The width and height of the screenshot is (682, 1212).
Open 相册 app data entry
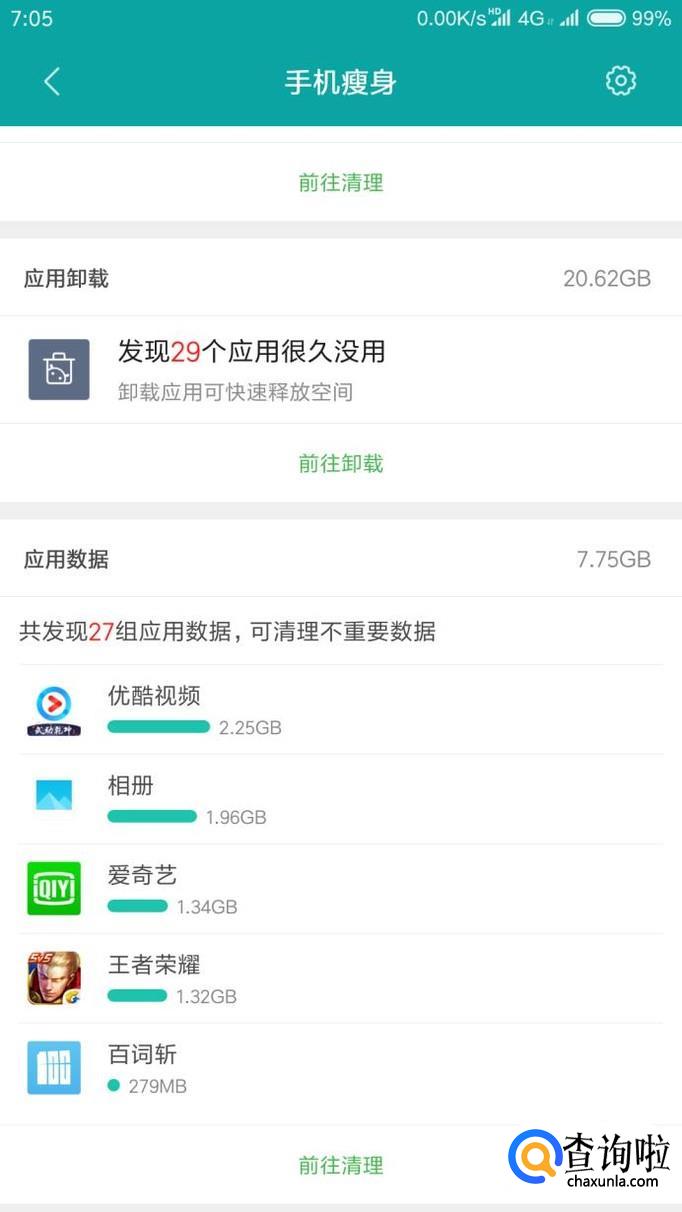click(340, 799)
